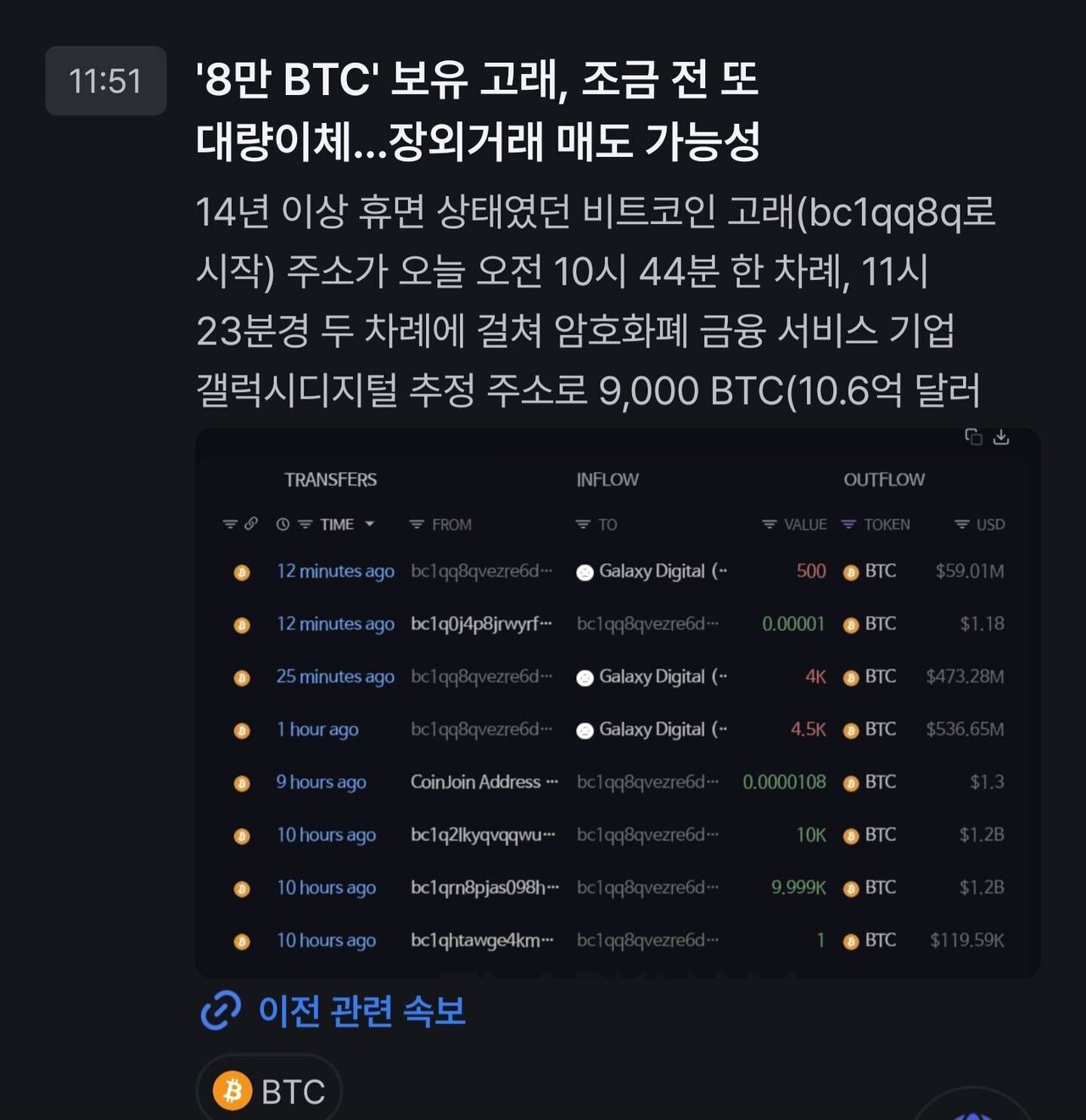The width and height of the screenshot is (1086, 1120).
Task: Select the TRANSFERS column header
Action: pos(331,479)
